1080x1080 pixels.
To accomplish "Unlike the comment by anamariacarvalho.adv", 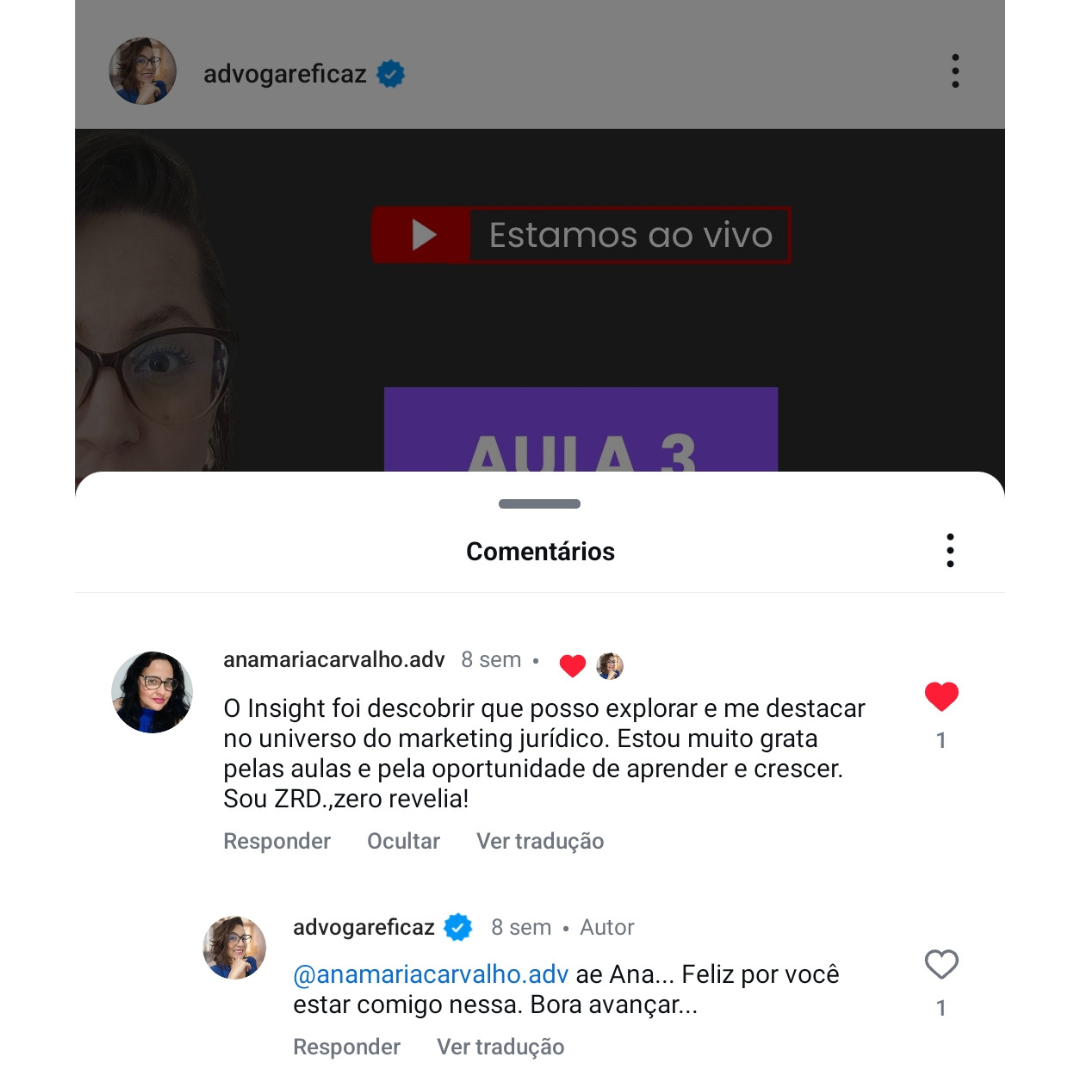I will 941,697.
